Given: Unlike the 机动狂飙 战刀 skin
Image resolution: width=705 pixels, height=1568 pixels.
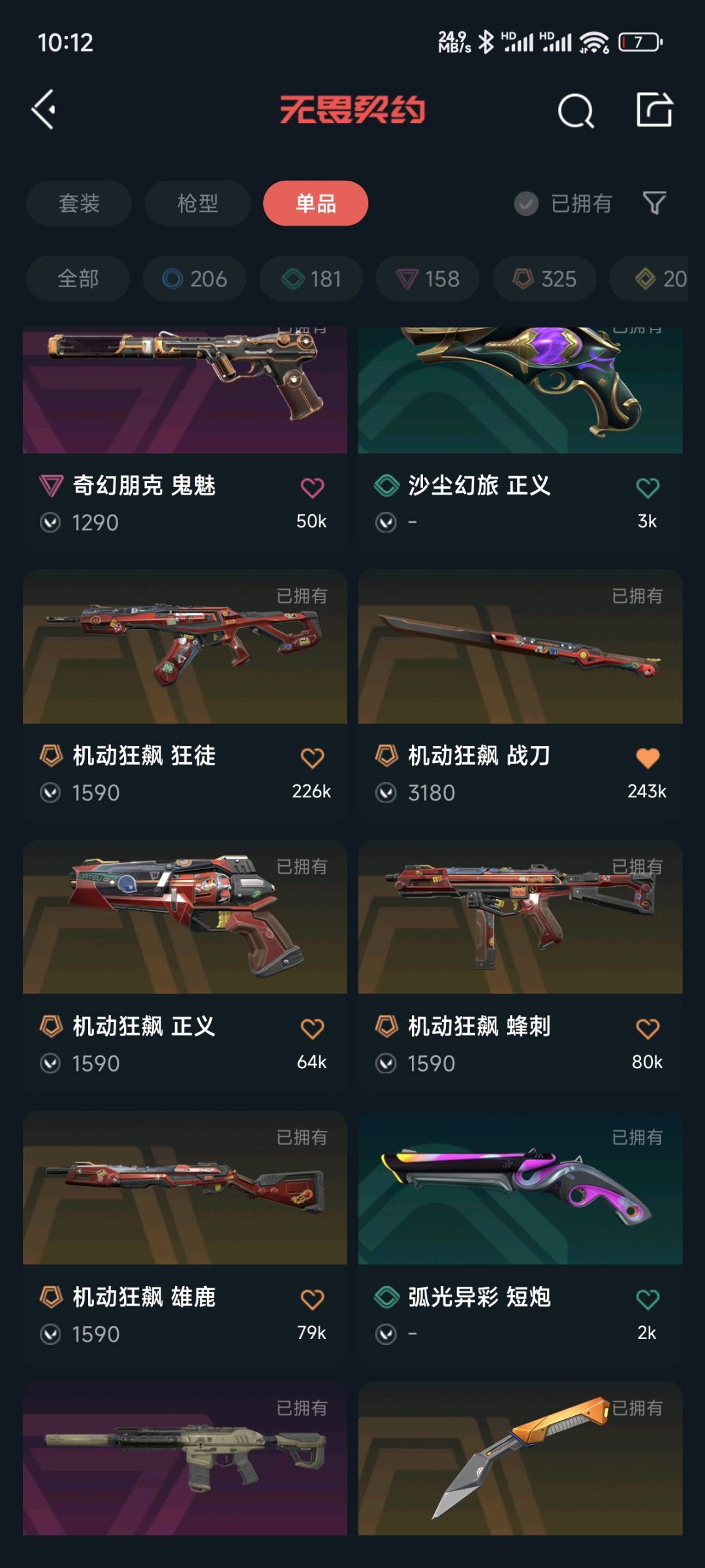Looking at the screenshot, I should [648, 758].
